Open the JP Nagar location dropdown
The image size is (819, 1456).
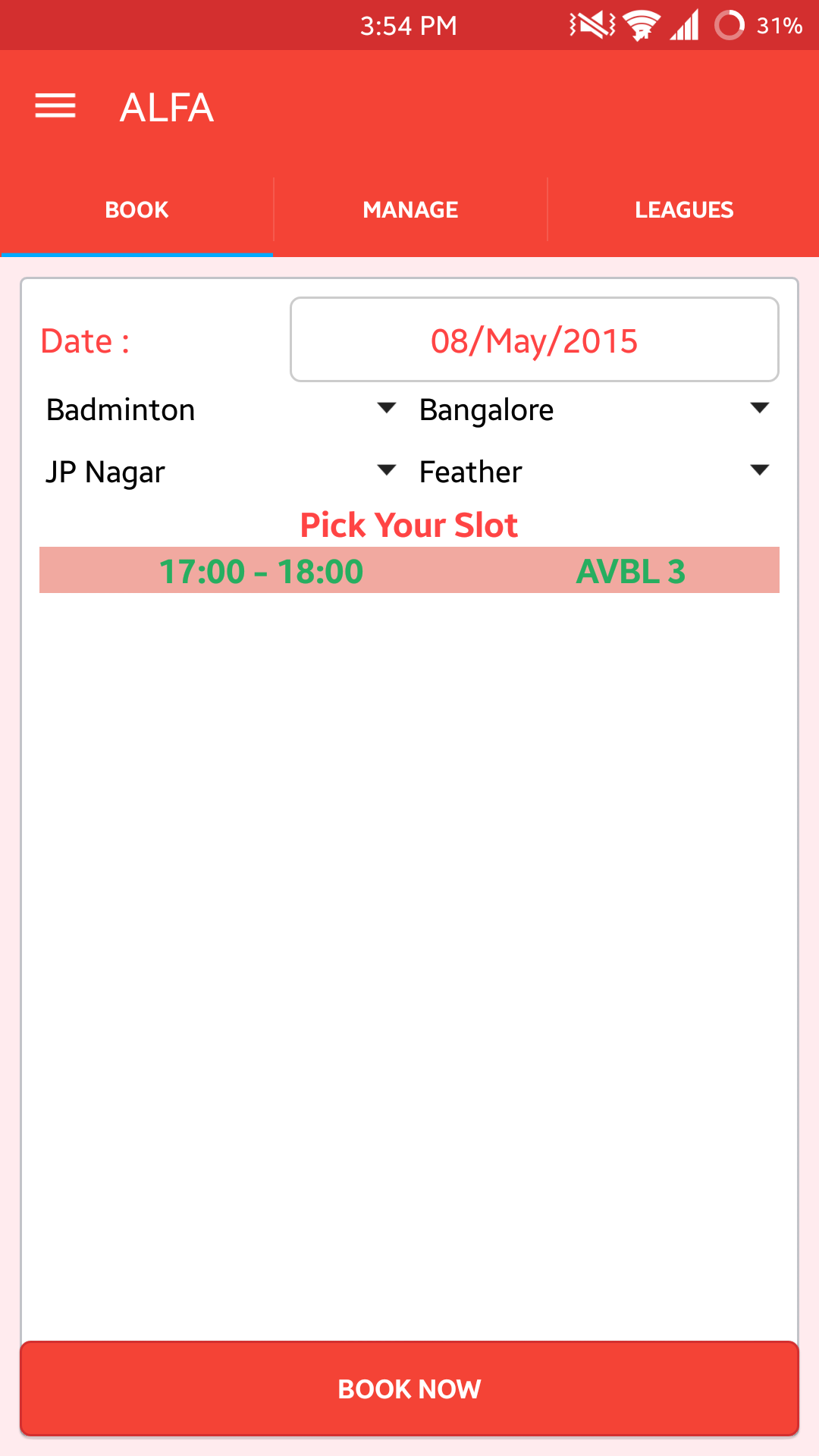click(x=220, y=472)
